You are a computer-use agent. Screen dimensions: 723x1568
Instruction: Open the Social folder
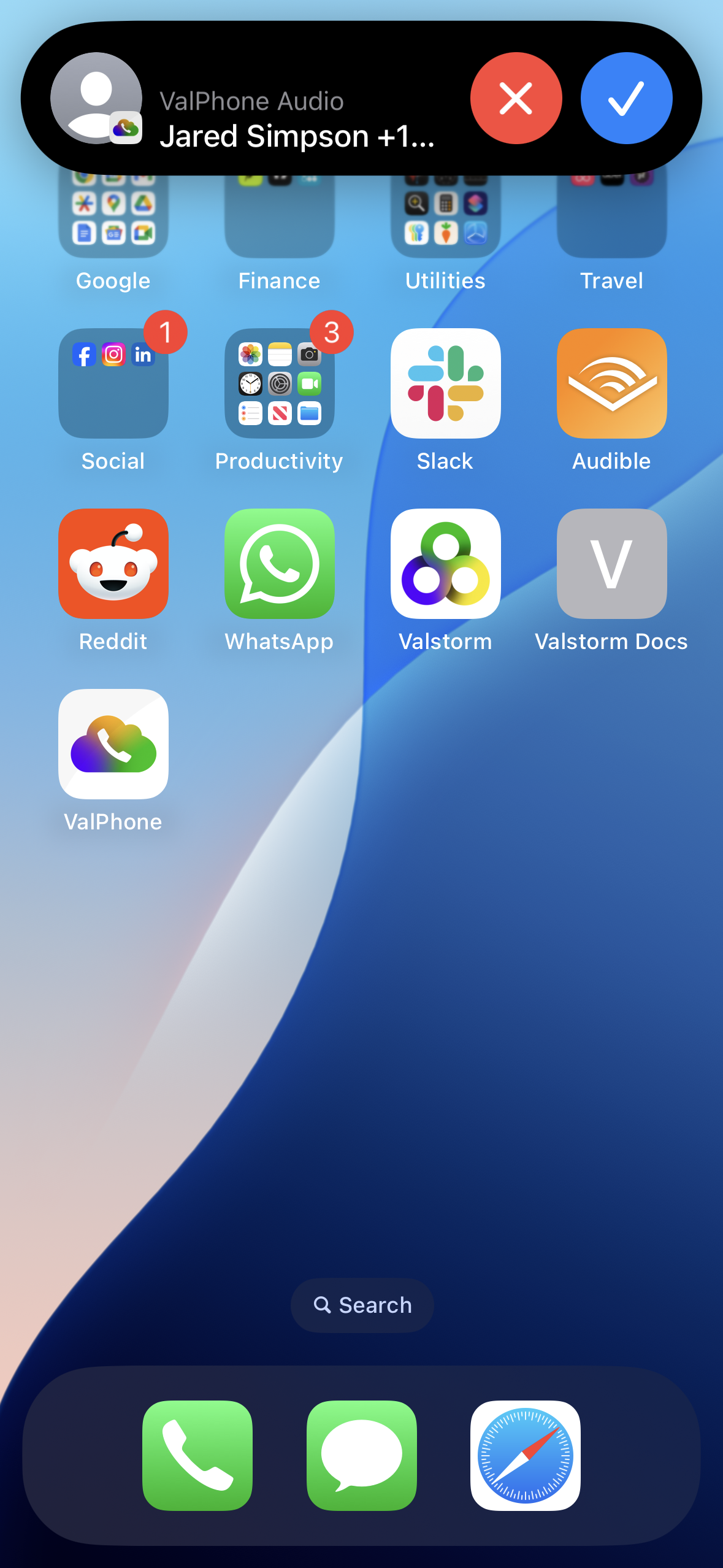(113, 383)
